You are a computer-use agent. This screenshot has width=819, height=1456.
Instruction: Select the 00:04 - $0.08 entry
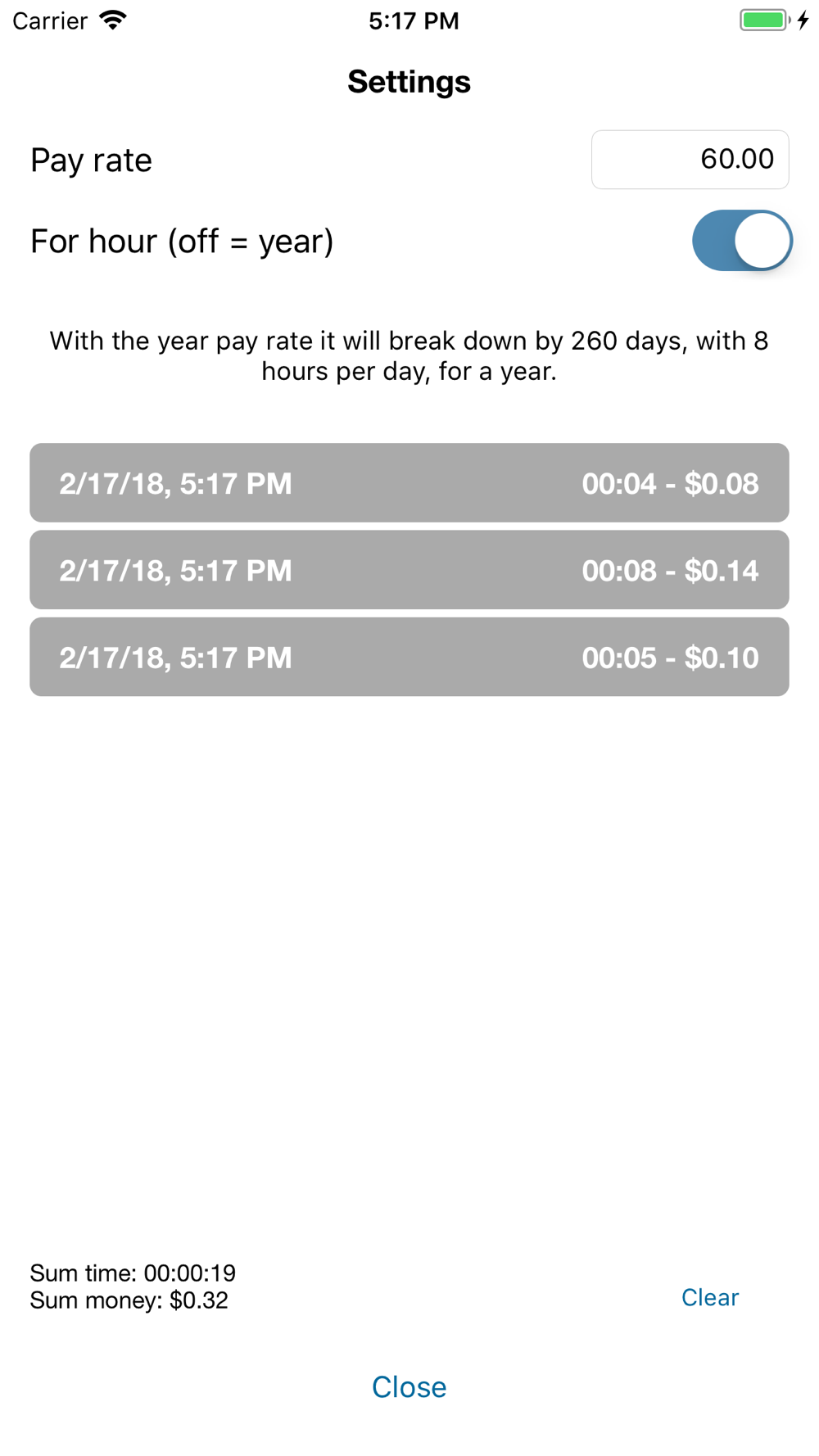click(409, 483)
